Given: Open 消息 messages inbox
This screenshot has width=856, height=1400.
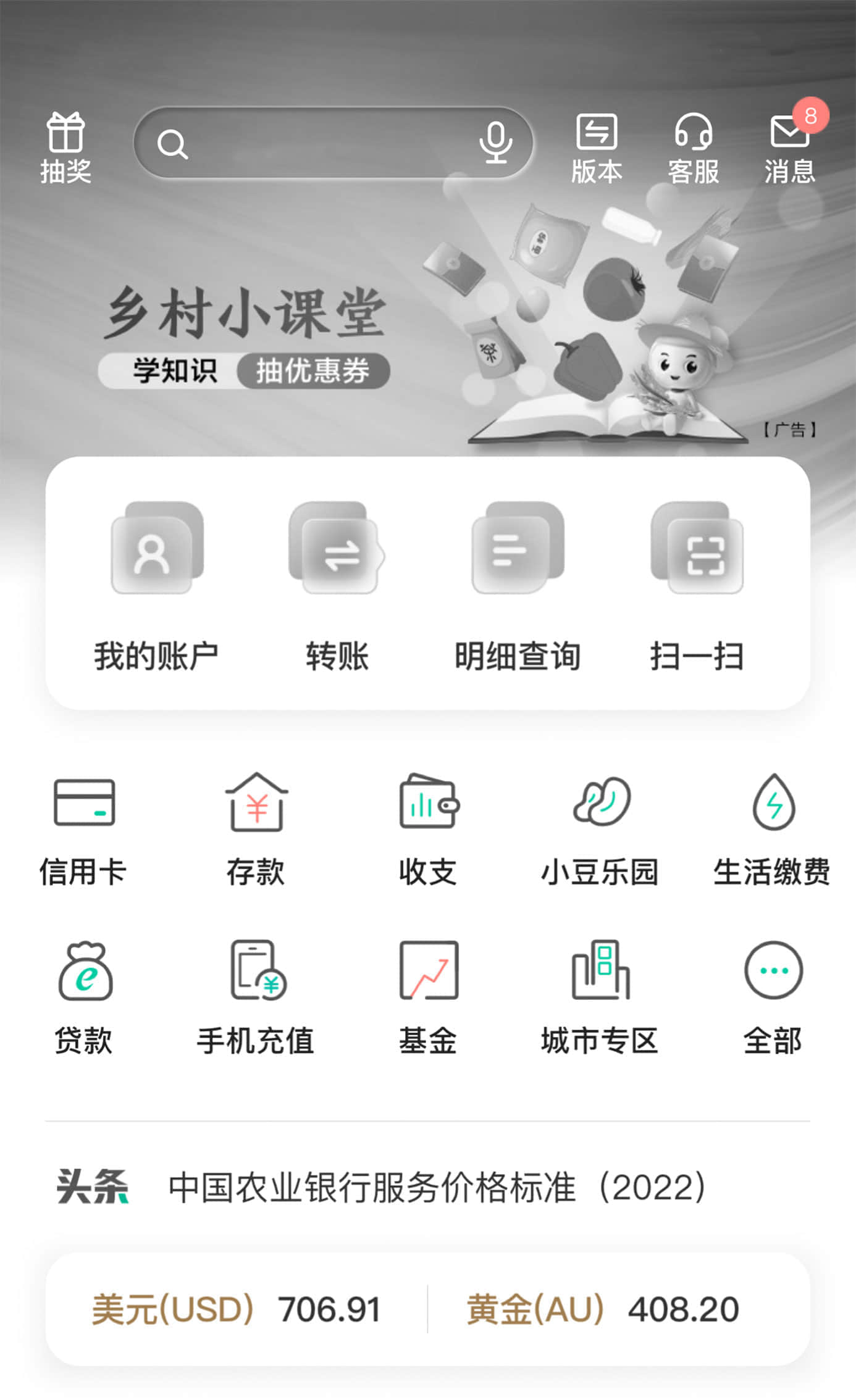Looking at the screenshot, I should tap(791, 148).
